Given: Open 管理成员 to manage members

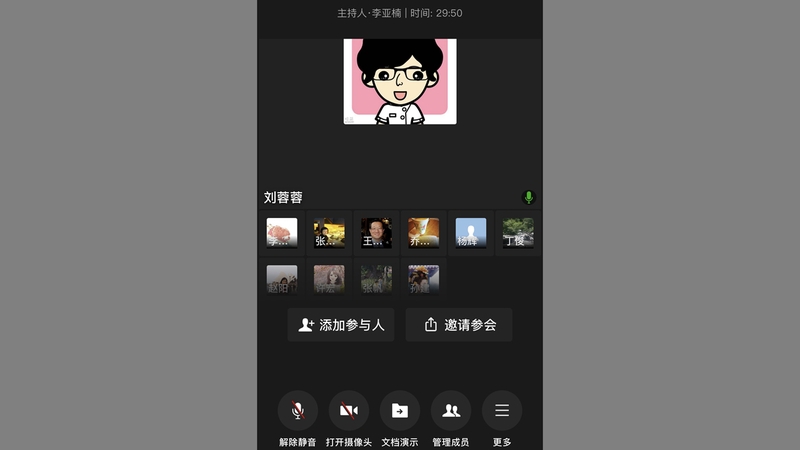Looking at the screenshot, I should (x=450, y=410).
